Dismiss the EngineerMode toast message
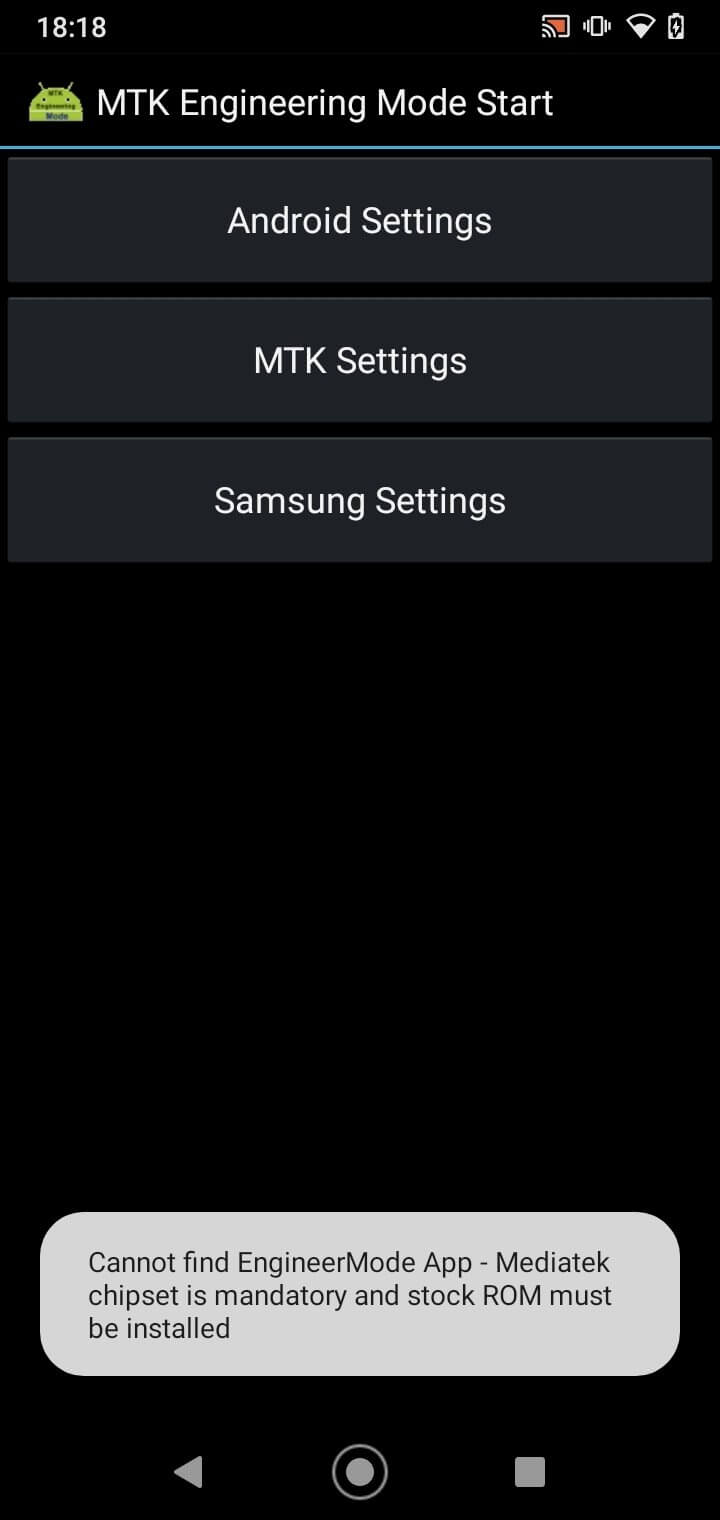 (360, 1294)
